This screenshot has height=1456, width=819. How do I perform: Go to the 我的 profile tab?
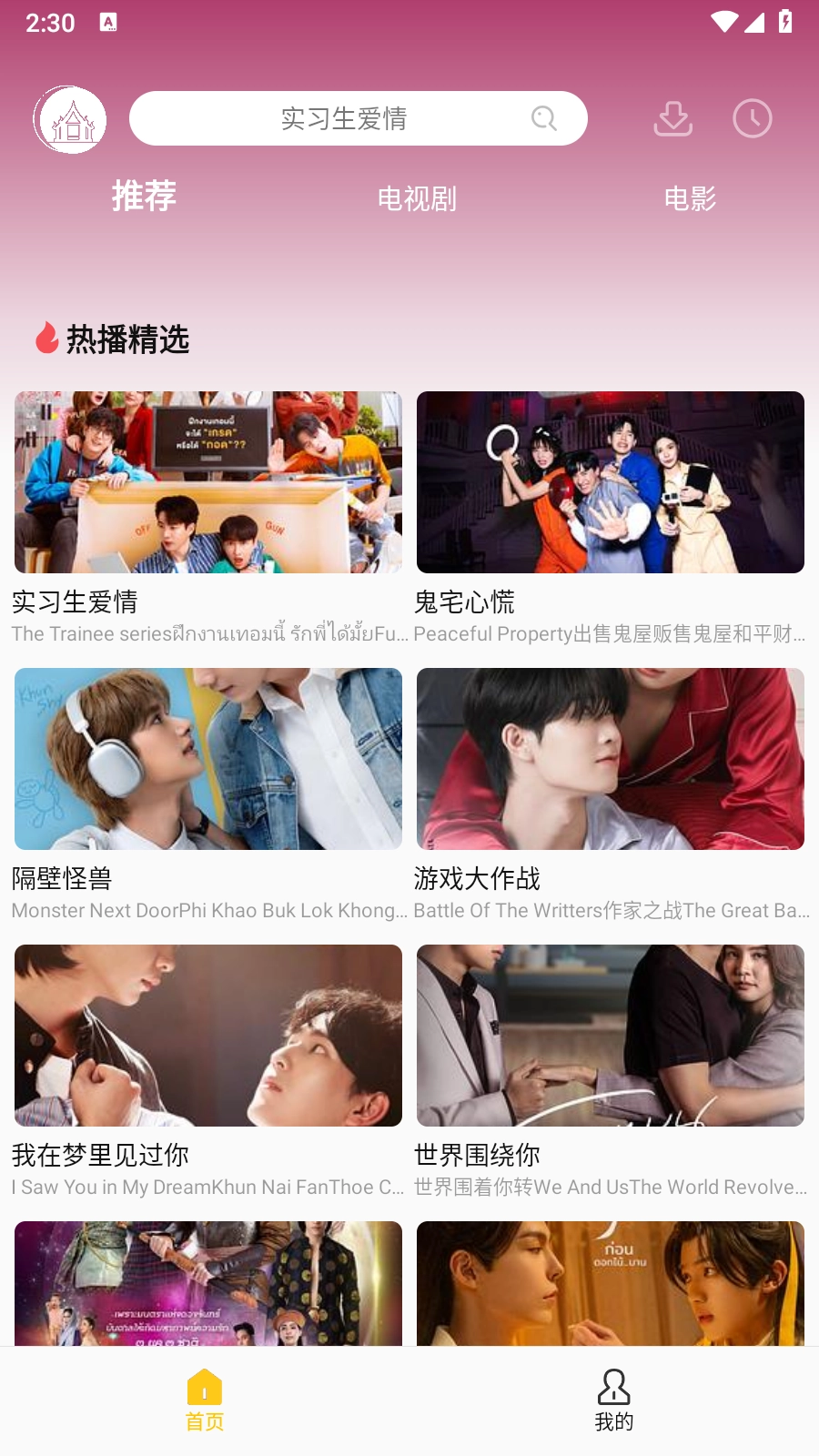pos(613,1400)
